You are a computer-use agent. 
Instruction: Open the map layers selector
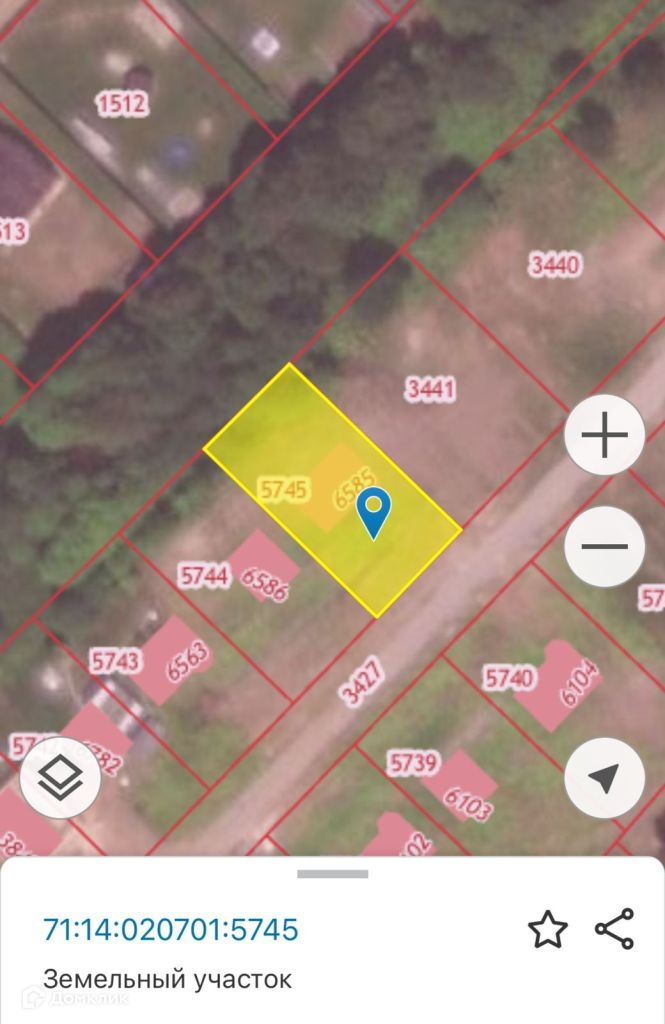59,777
